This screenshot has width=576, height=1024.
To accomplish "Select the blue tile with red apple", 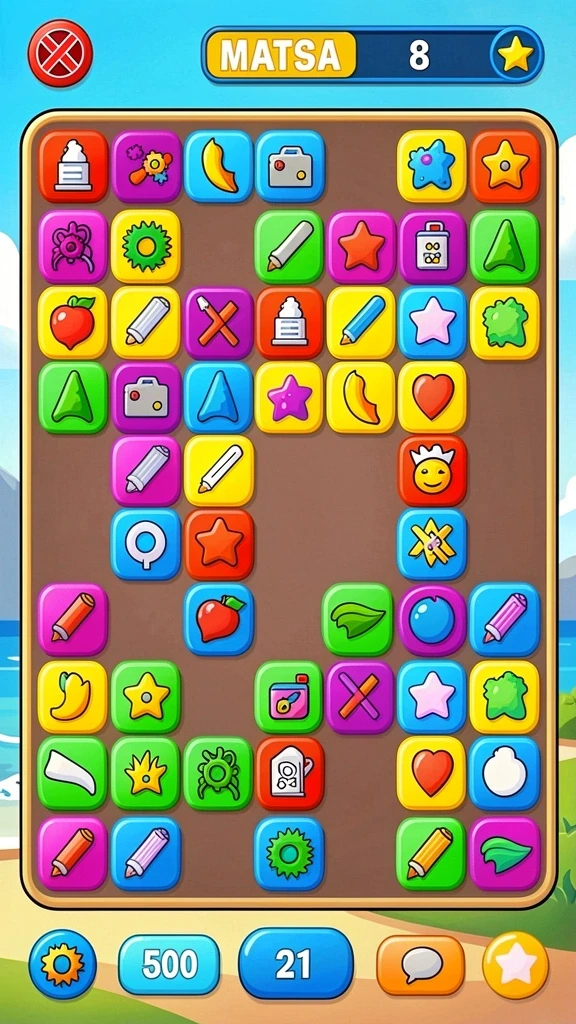I will click(219, 619).
